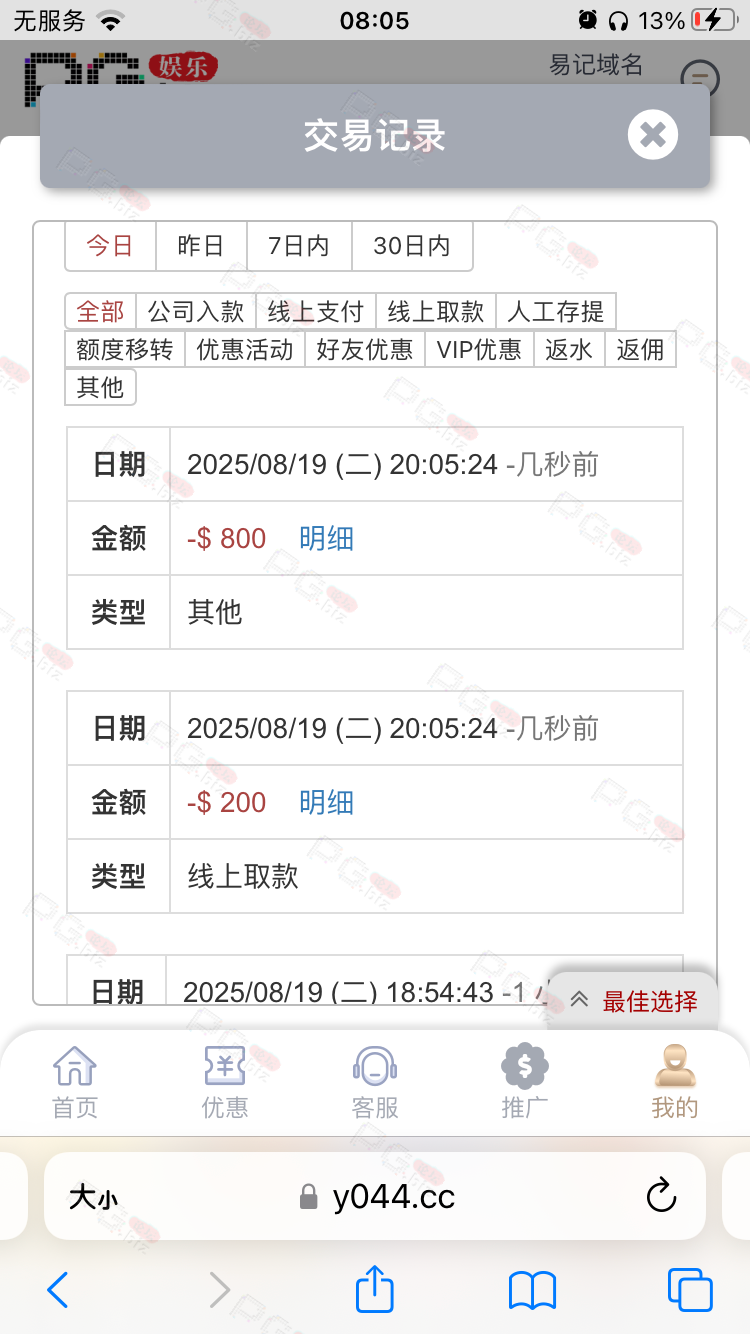The image size is (750, 1334).
Task: Show 额度移转 transactions
Action: tap(125, 349)
